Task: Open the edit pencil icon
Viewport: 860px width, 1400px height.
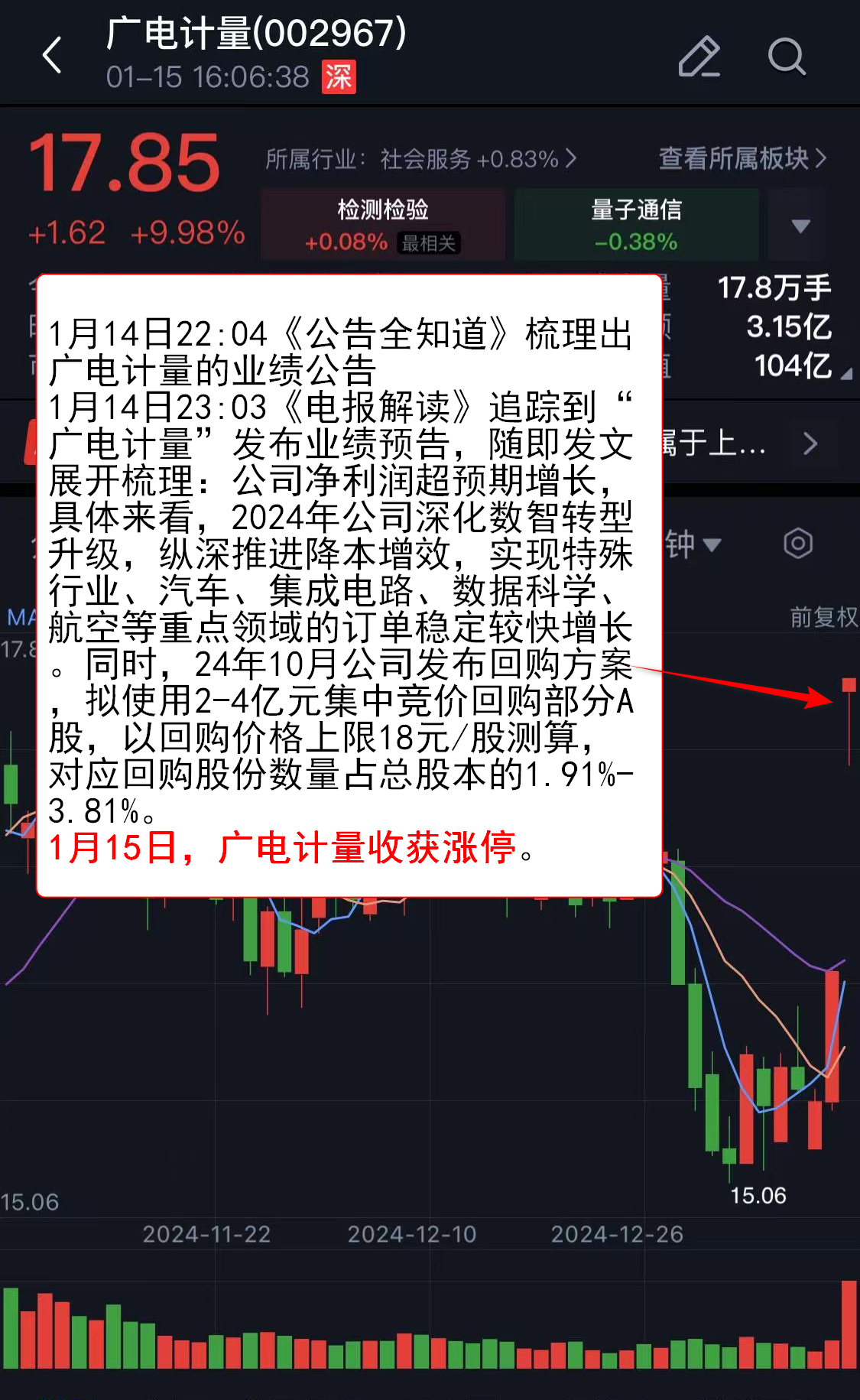Action: (699, 57)
